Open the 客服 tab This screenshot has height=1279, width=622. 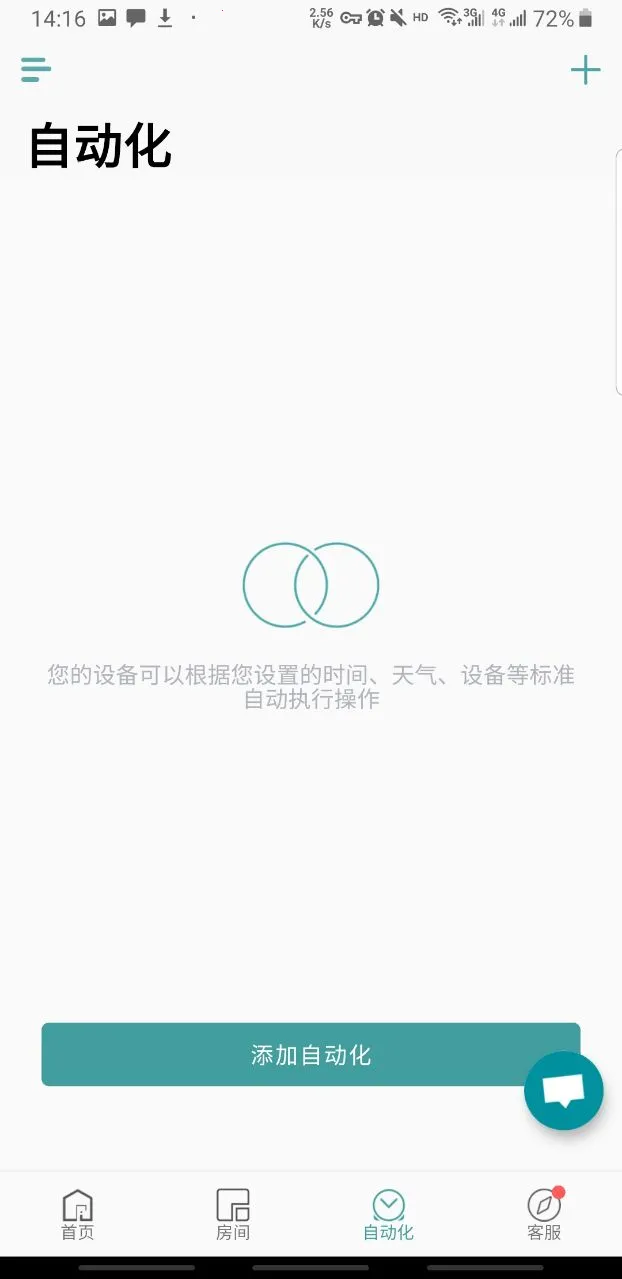(x=544, y=1214)
